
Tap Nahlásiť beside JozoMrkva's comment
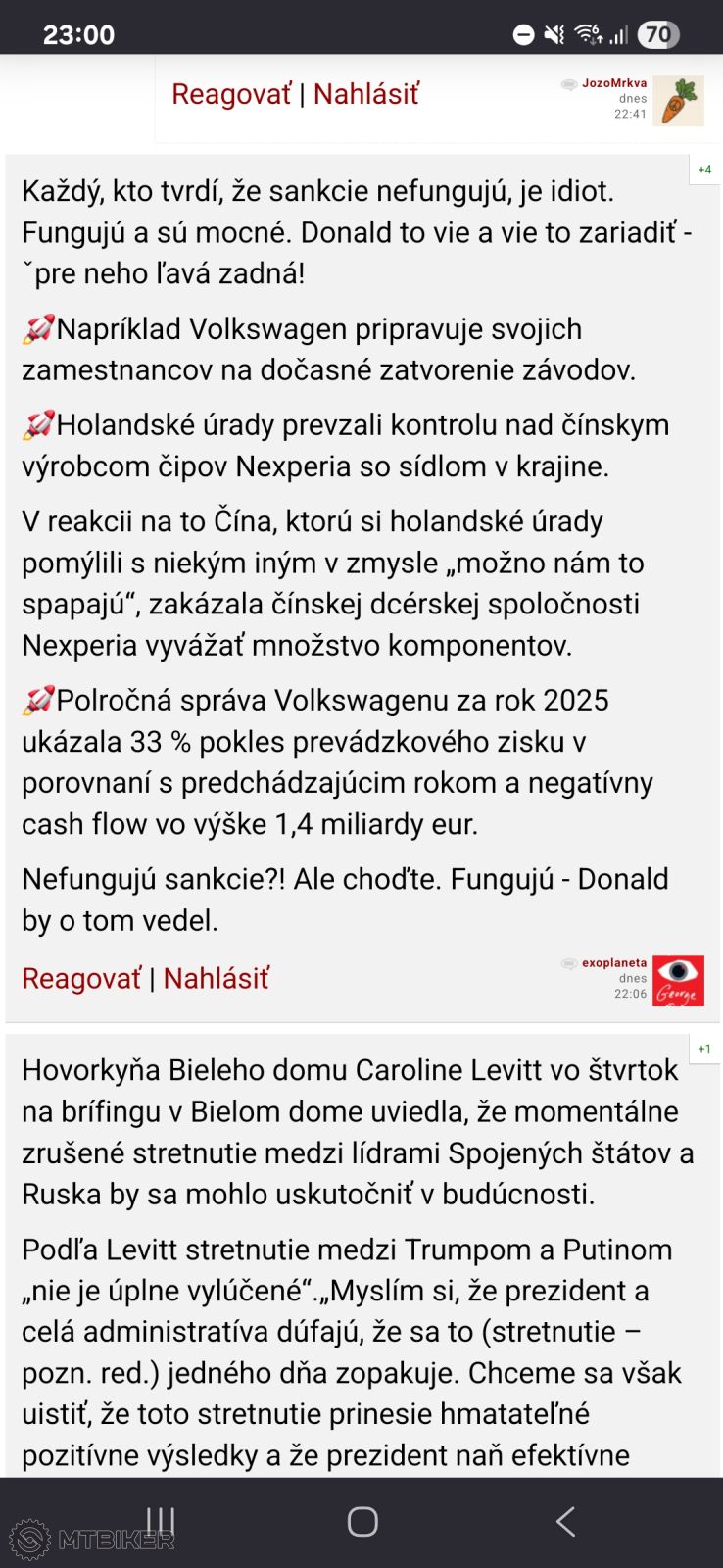click(365, 94)
